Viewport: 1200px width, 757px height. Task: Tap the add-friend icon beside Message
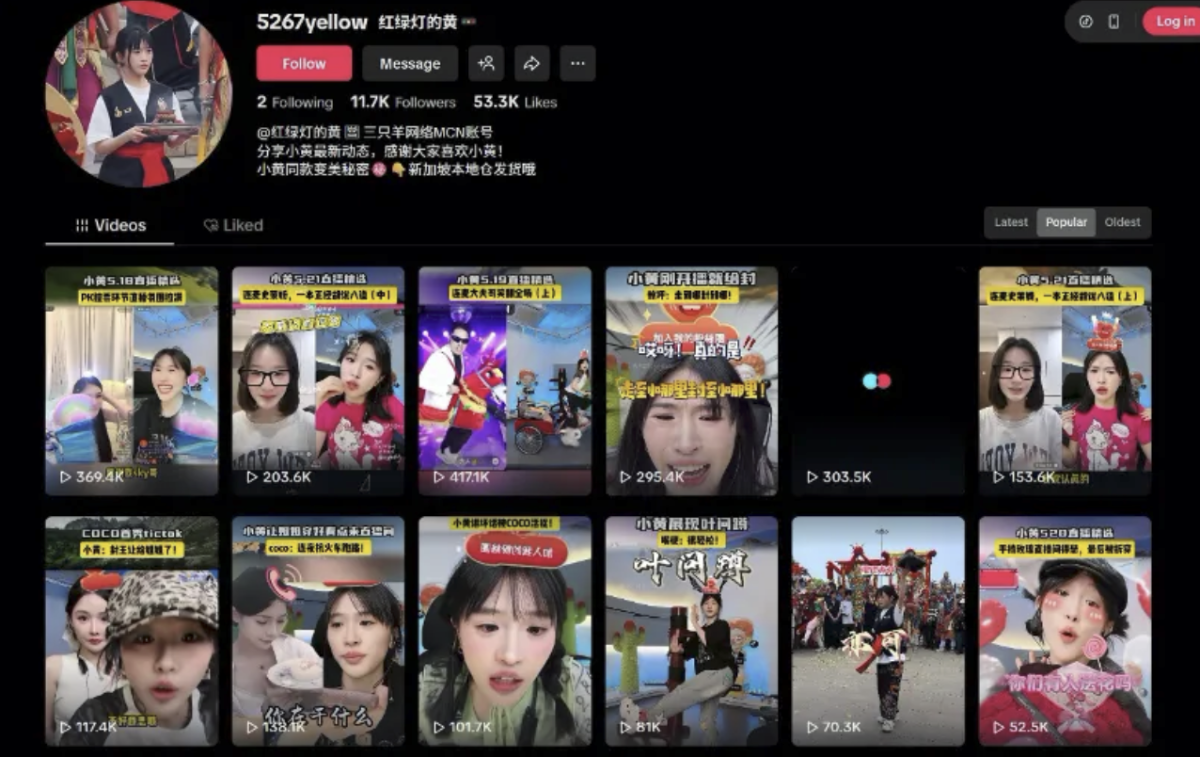pos(486,63)
